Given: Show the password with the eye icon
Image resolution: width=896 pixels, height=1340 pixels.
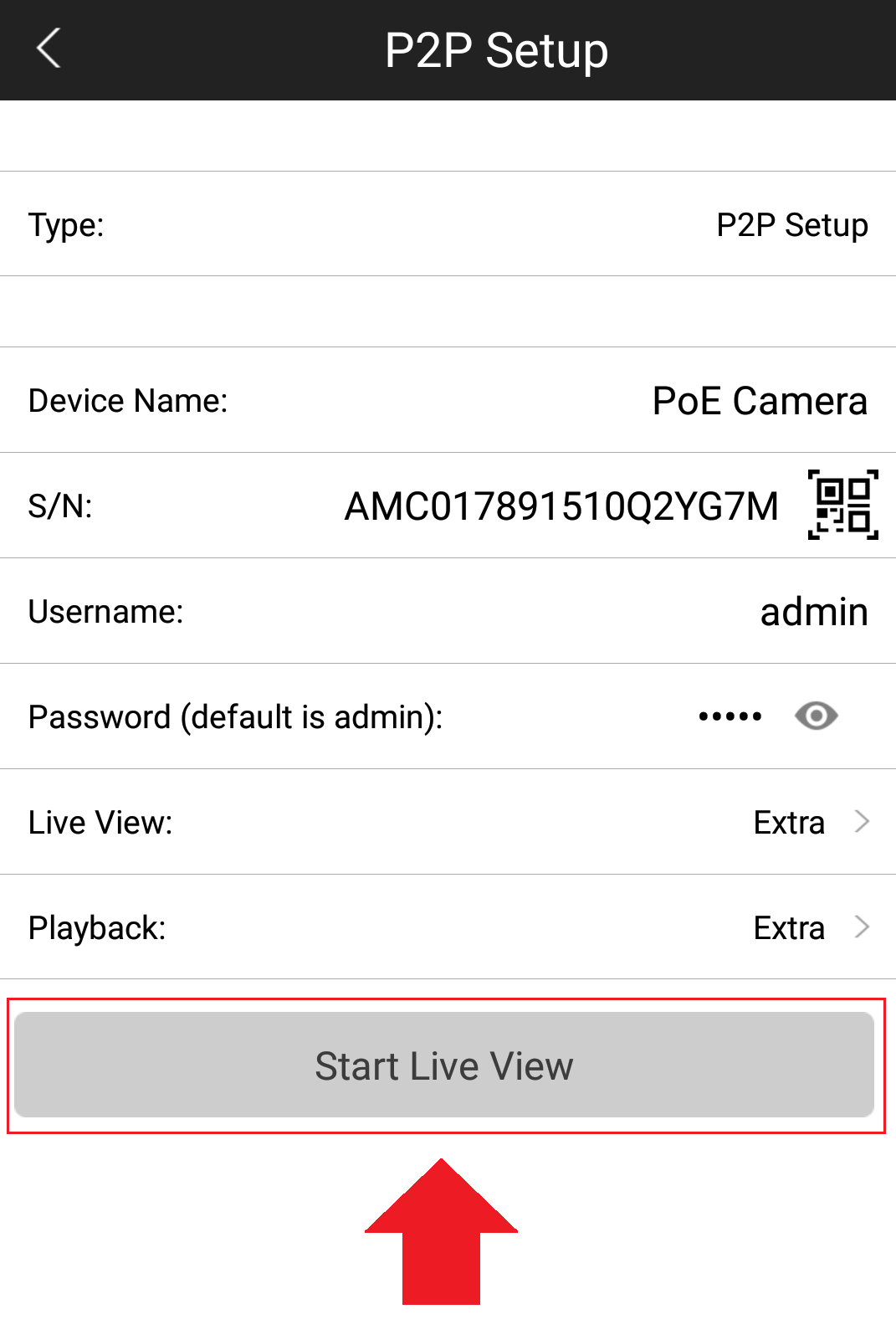Looking at the screenshot, I should point(816,716).
